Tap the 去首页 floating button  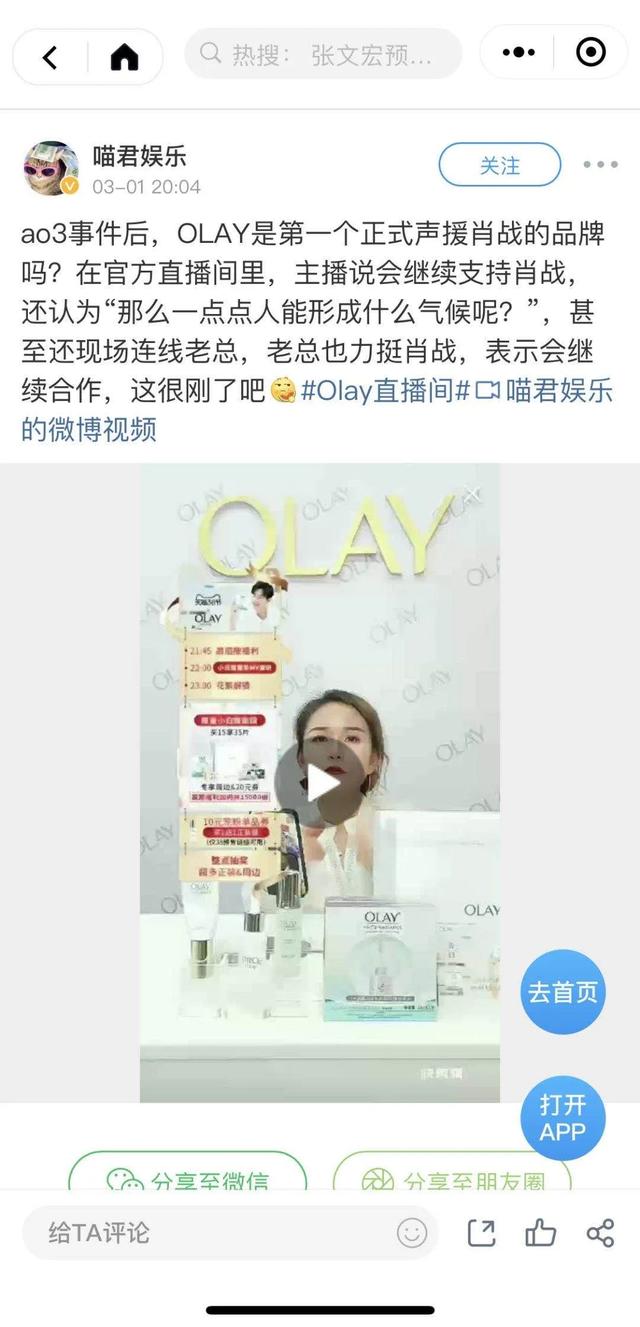tap(563, 992)
